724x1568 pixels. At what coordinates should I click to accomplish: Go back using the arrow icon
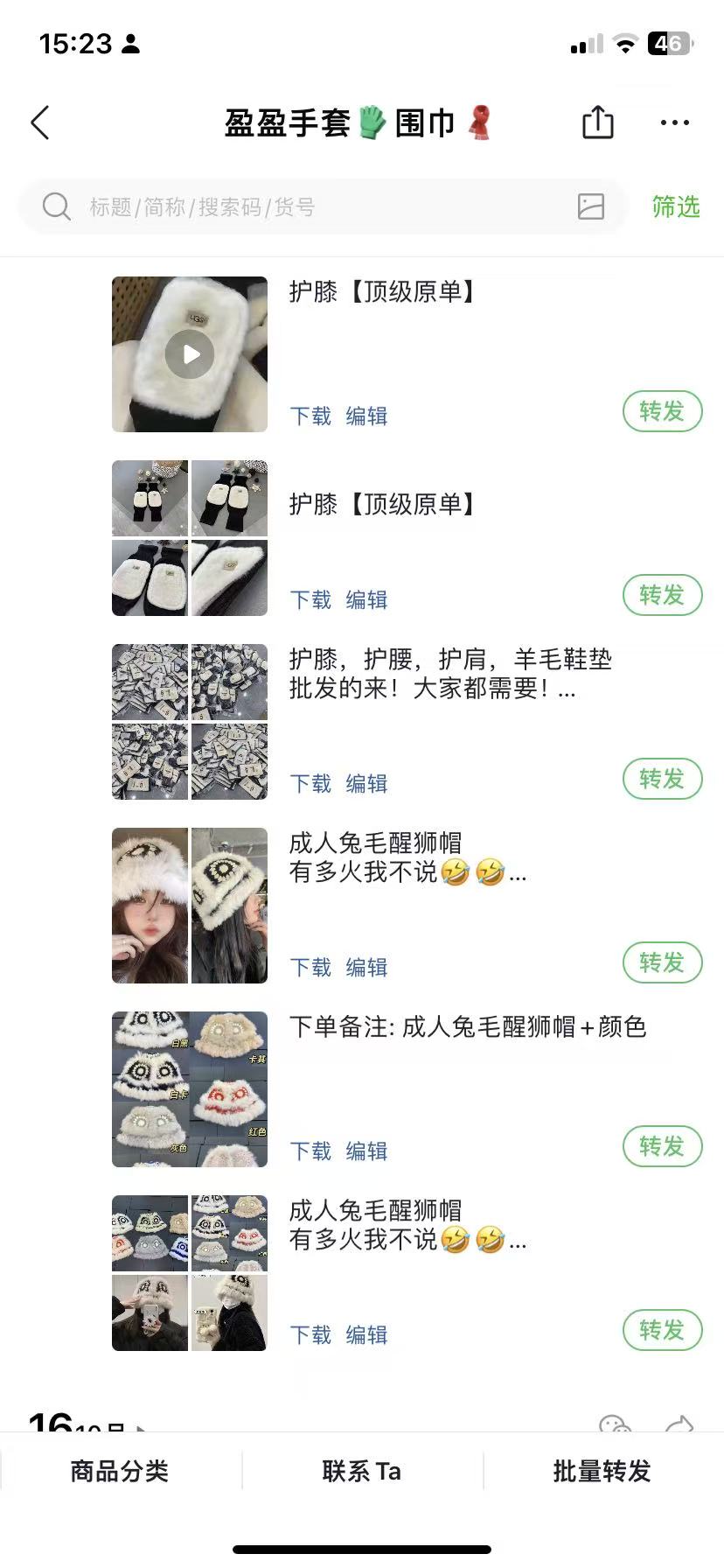(40, 122)
